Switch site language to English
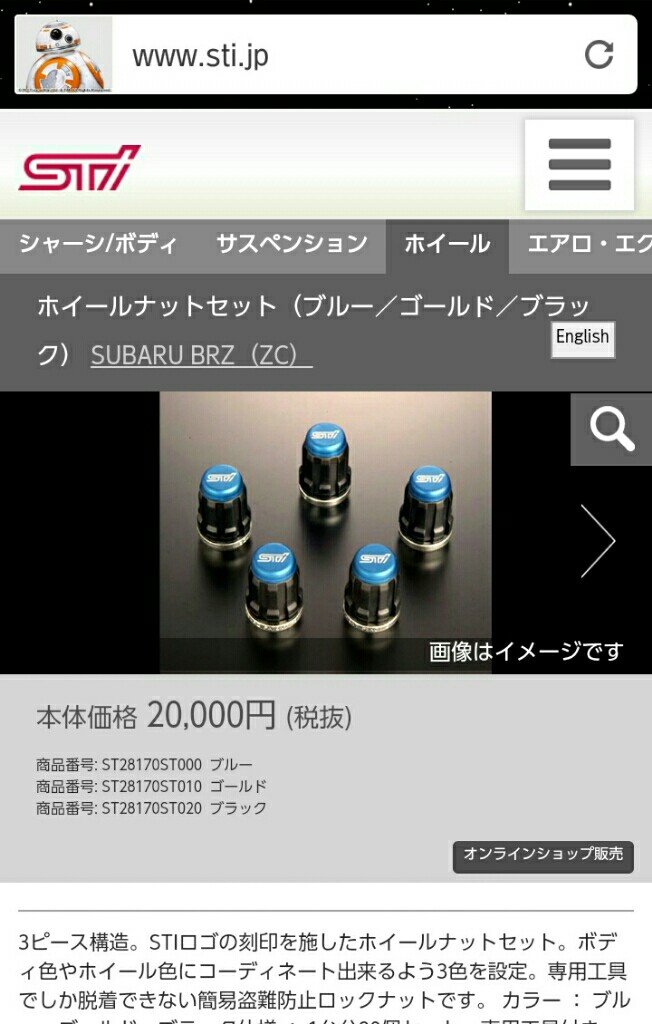The width and height of the screenshot is (652, 1024). click(582, 338)
